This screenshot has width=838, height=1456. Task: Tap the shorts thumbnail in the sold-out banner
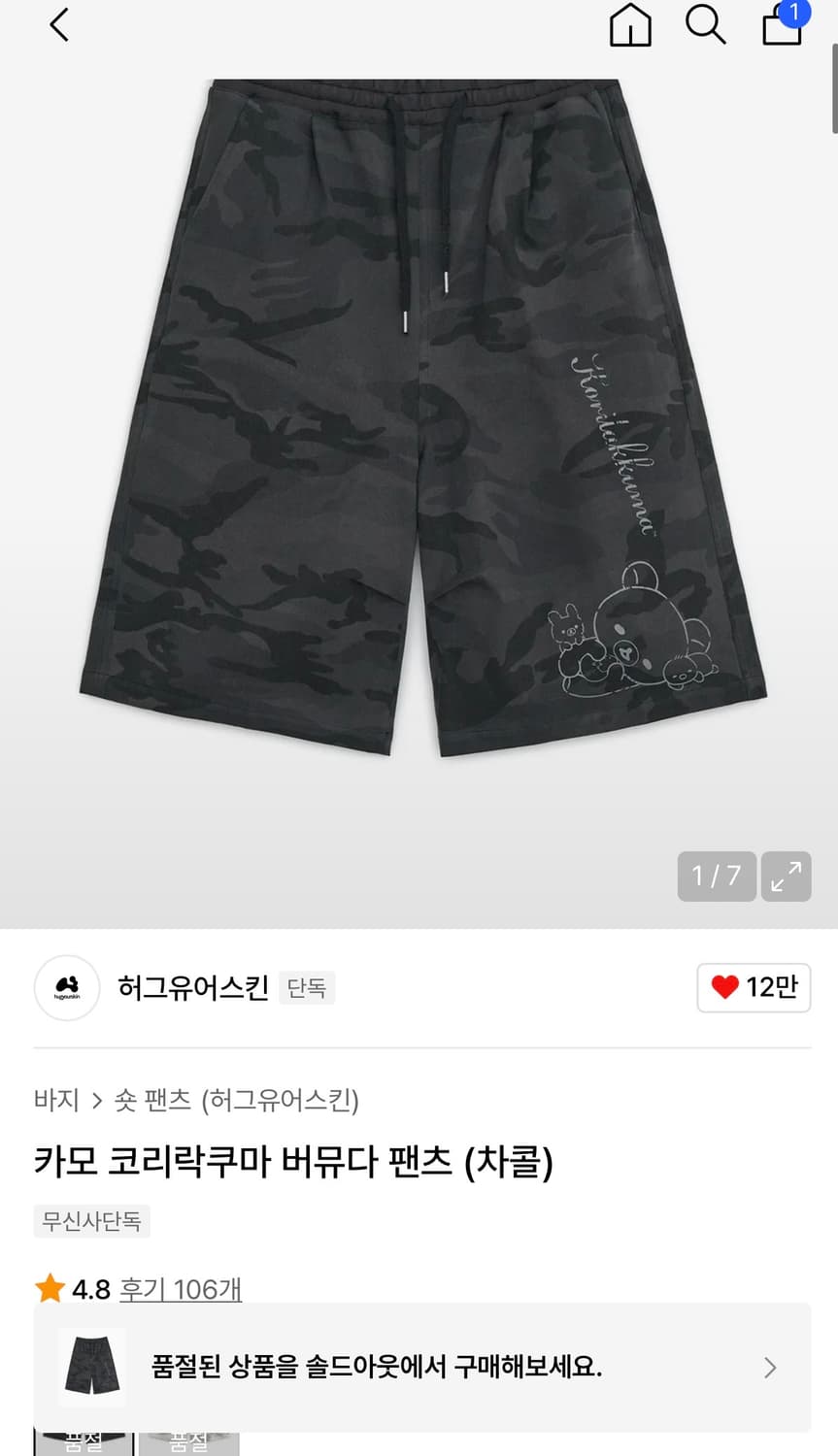[93, 1367]
